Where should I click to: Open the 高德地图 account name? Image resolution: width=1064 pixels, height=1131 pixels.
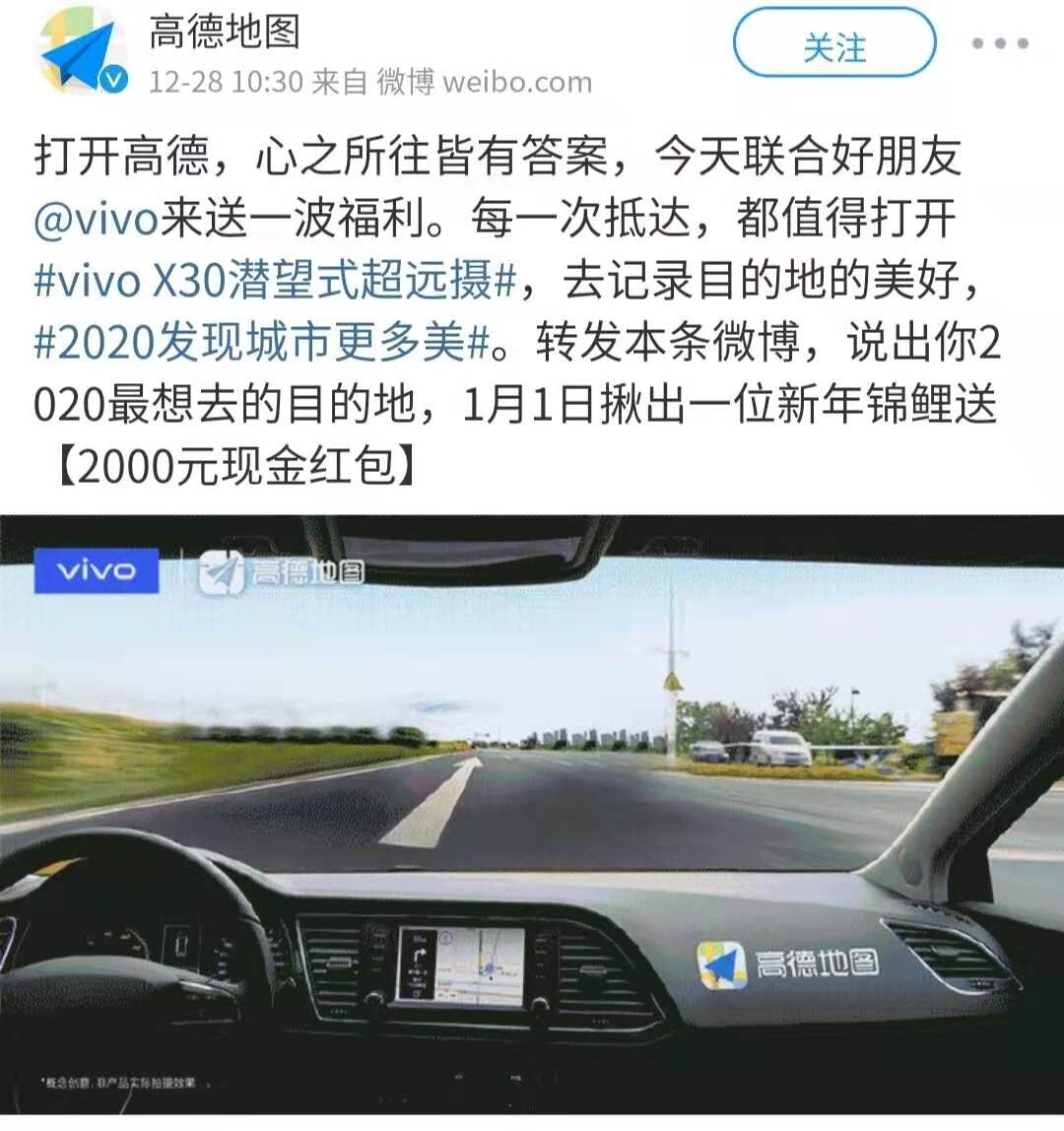point(225,33)
